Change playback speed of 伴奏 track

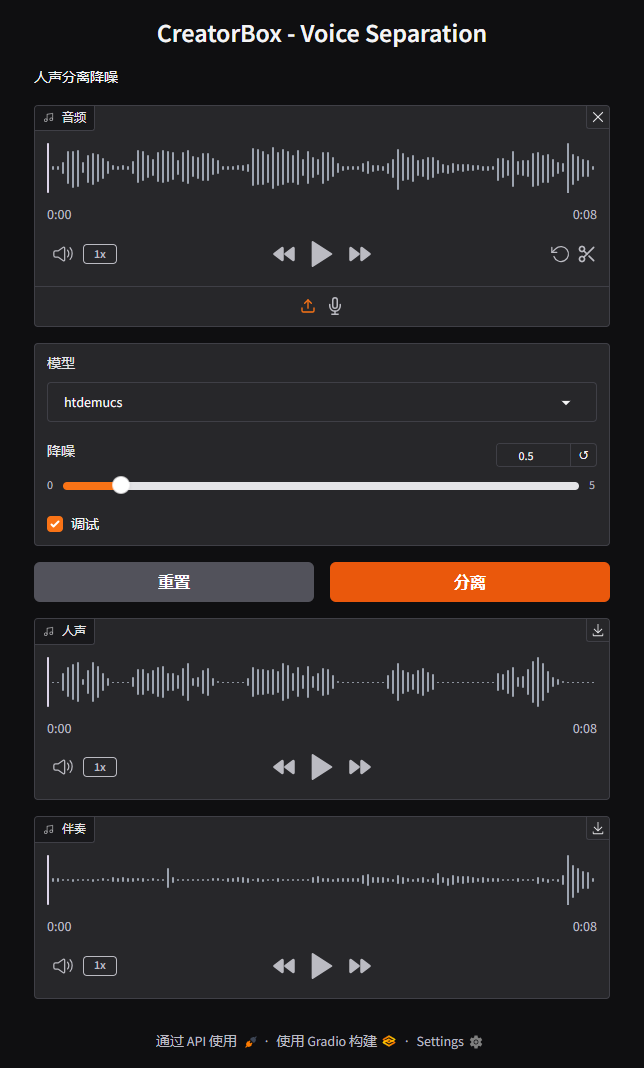tap(100, 965)
